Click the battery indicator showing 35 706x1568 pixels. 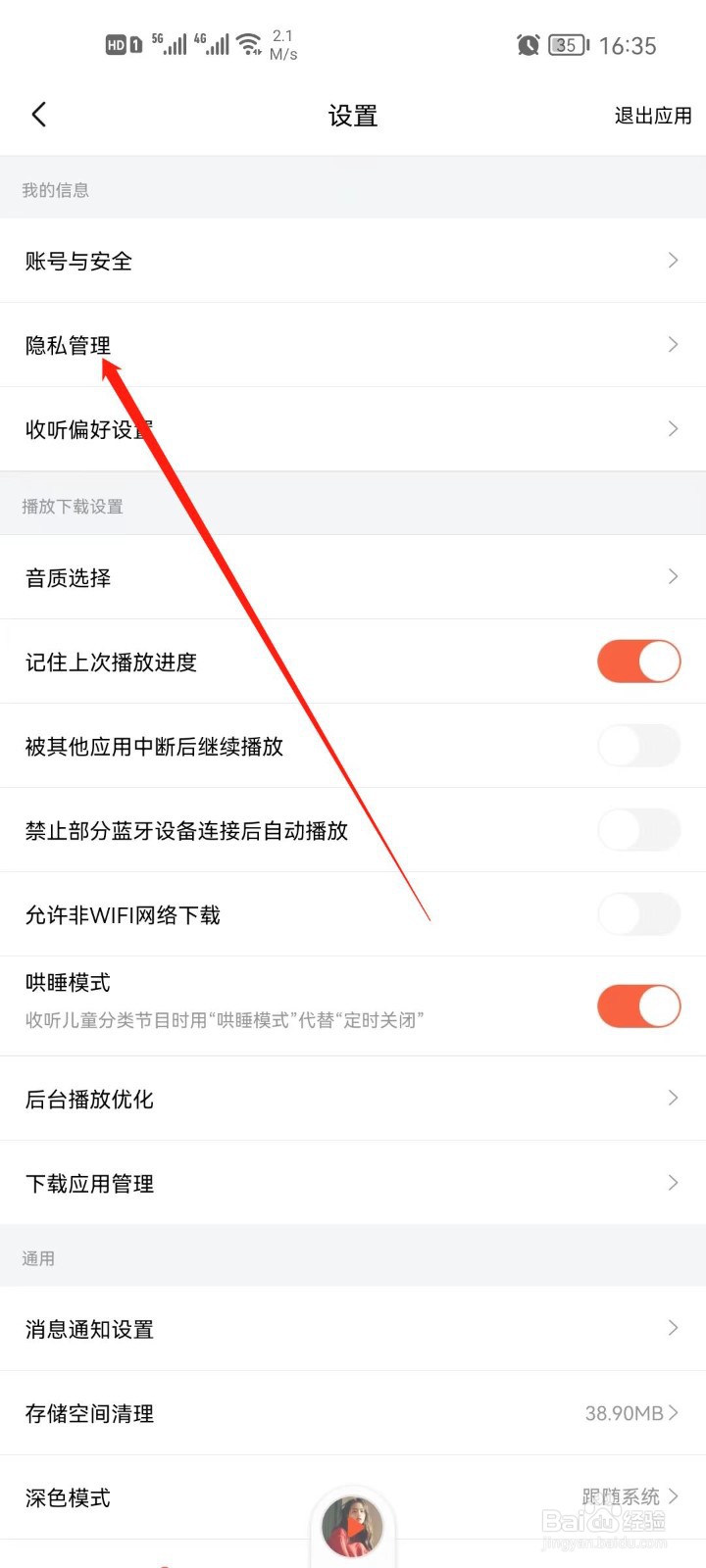[567, 45]
